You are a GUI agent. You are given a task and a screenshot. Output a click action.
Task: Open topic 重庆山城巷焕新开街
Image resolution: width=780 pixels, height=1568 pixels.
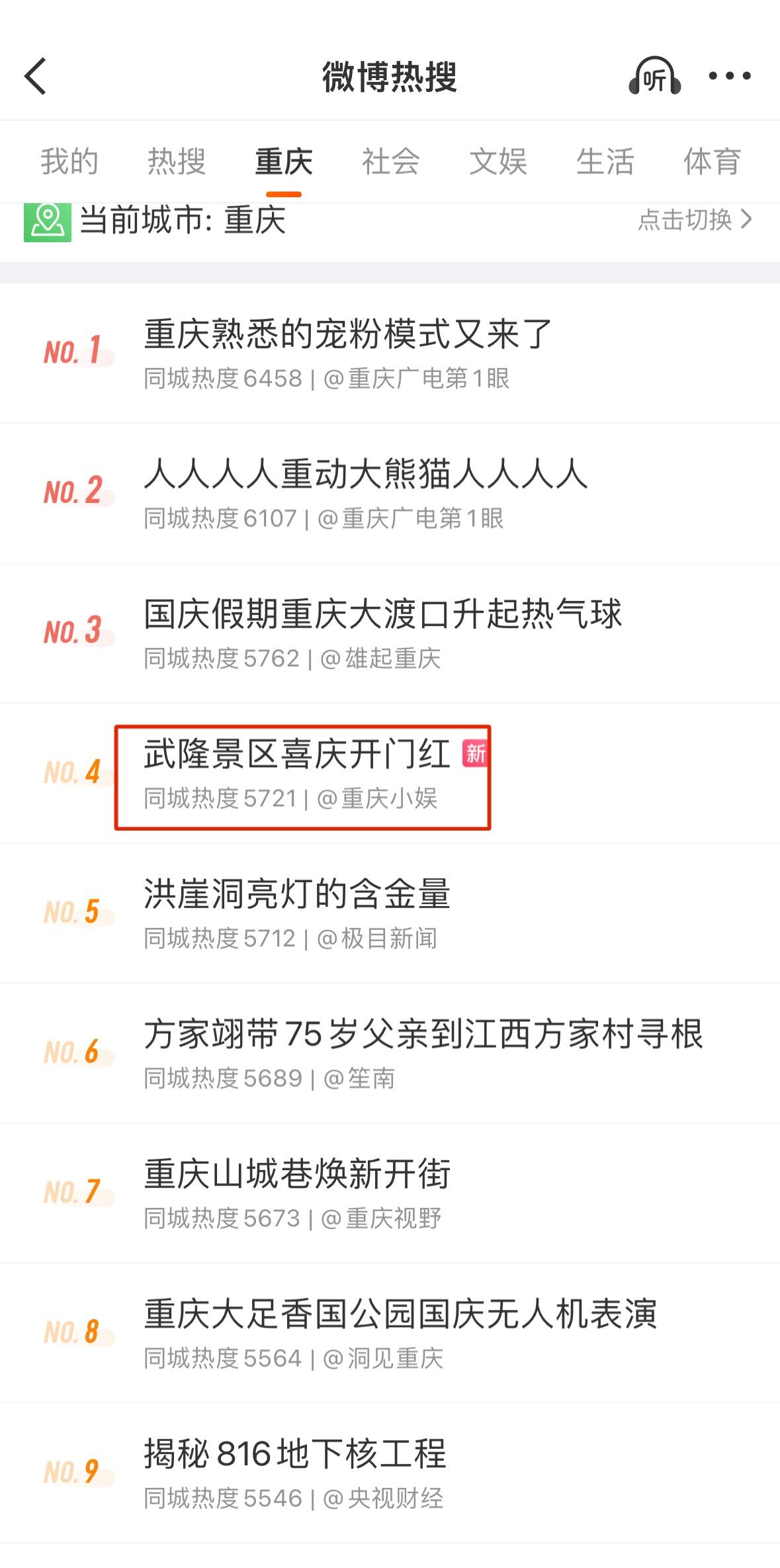(x=298, y=1174)
